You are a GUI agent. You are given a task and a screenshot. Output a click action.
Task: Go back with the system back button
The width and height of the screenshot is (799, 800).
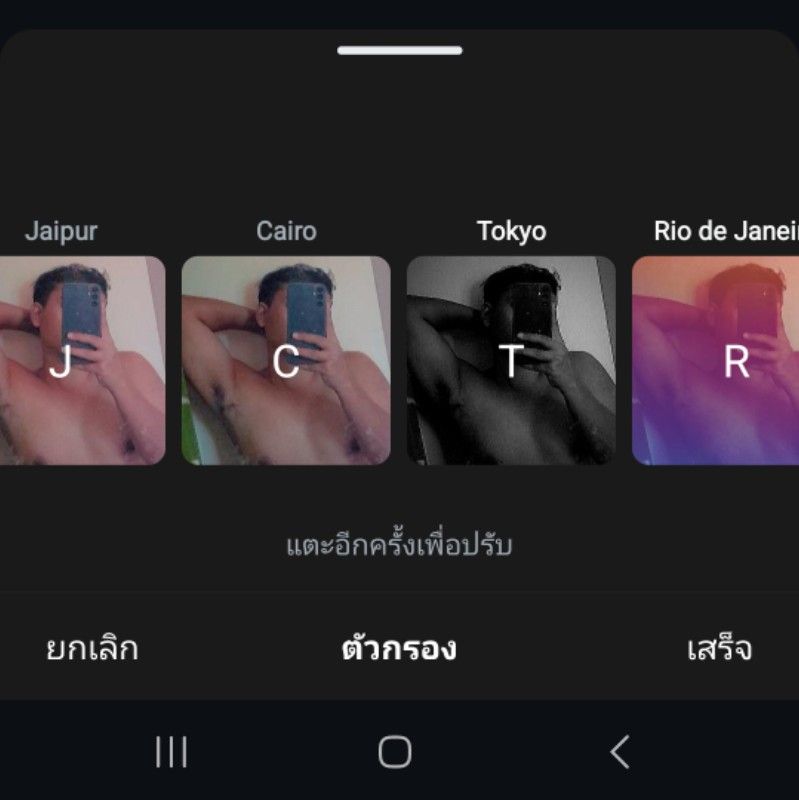(620, 752)
